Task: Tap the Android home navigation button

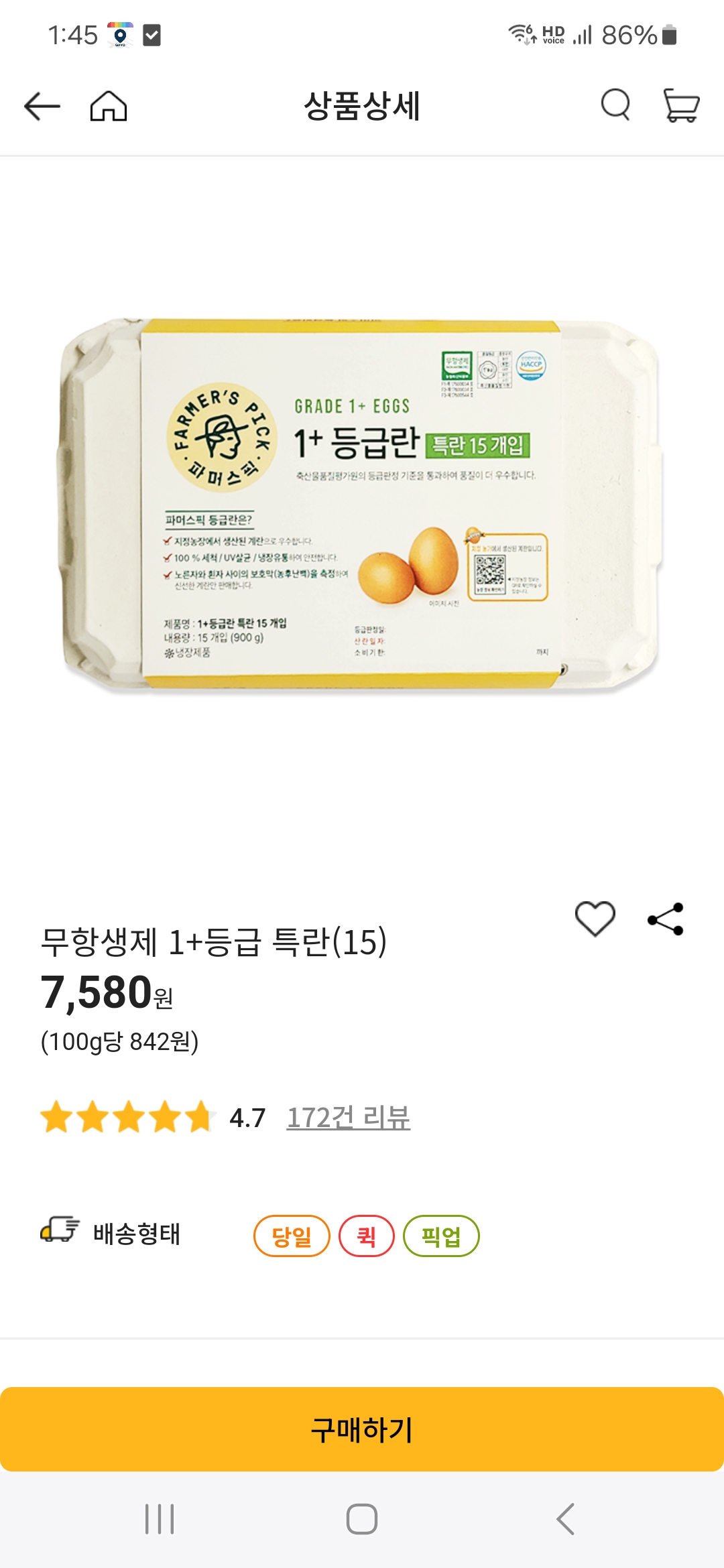Action: point(362,1518)
